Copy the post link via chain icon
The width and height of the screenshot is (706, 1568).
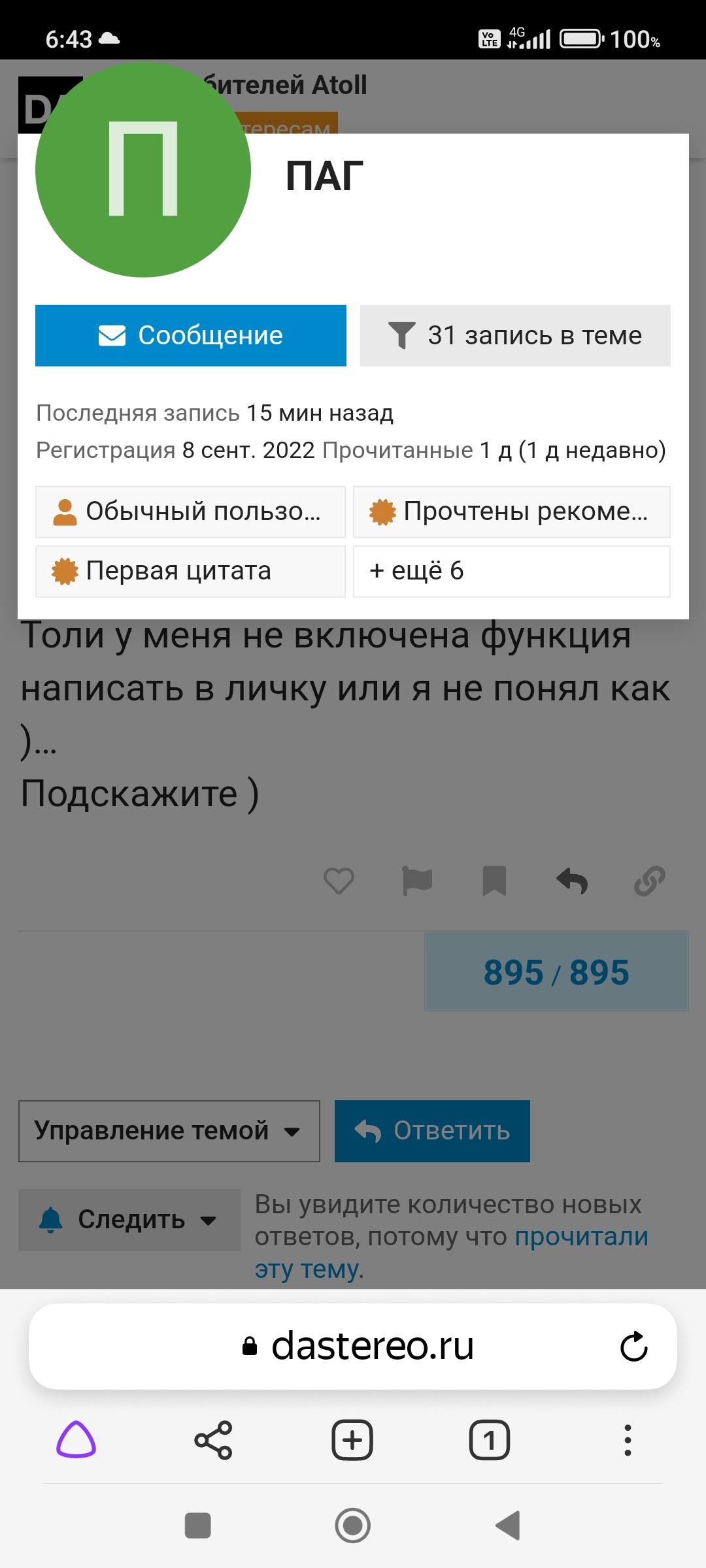coord(649,881)
